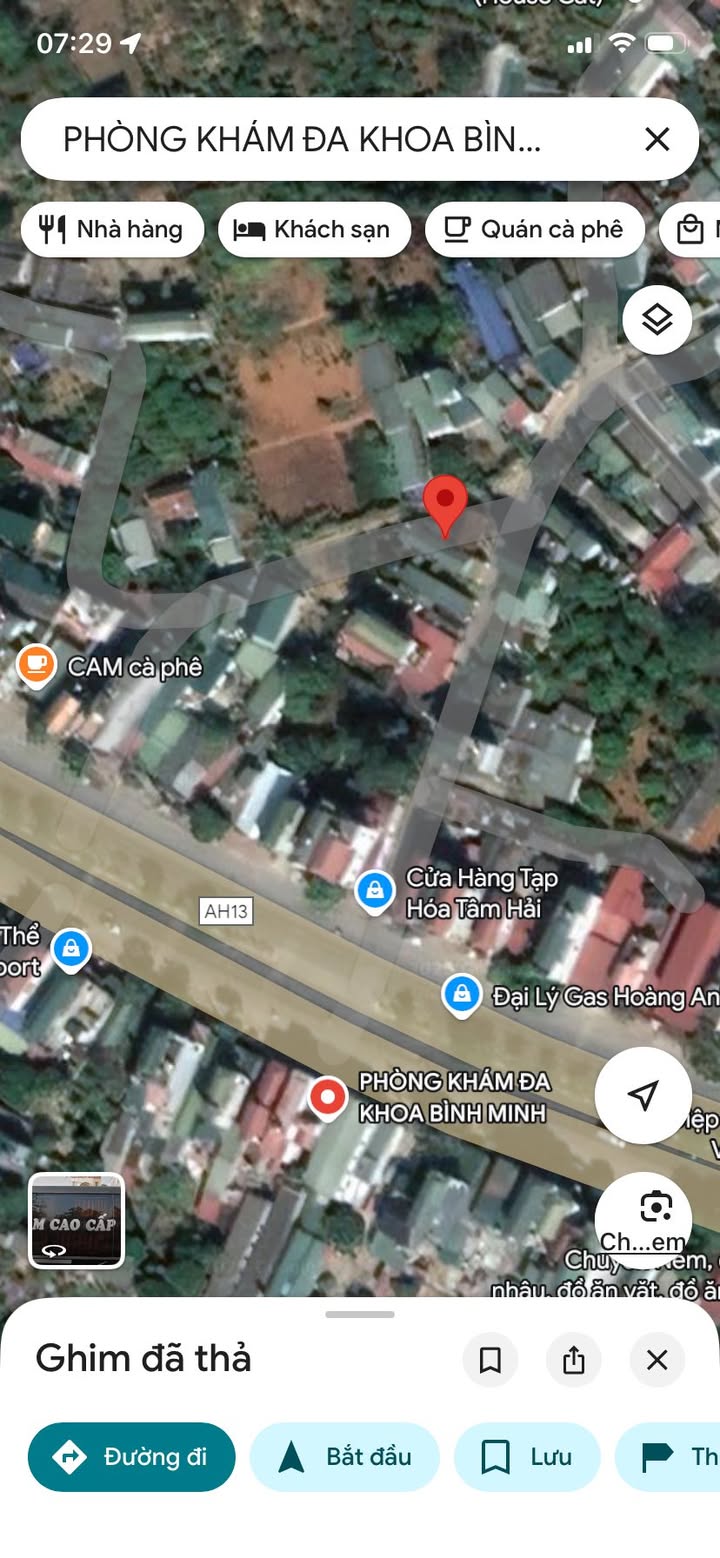Share the dropped pin location

click(573, 1360)
